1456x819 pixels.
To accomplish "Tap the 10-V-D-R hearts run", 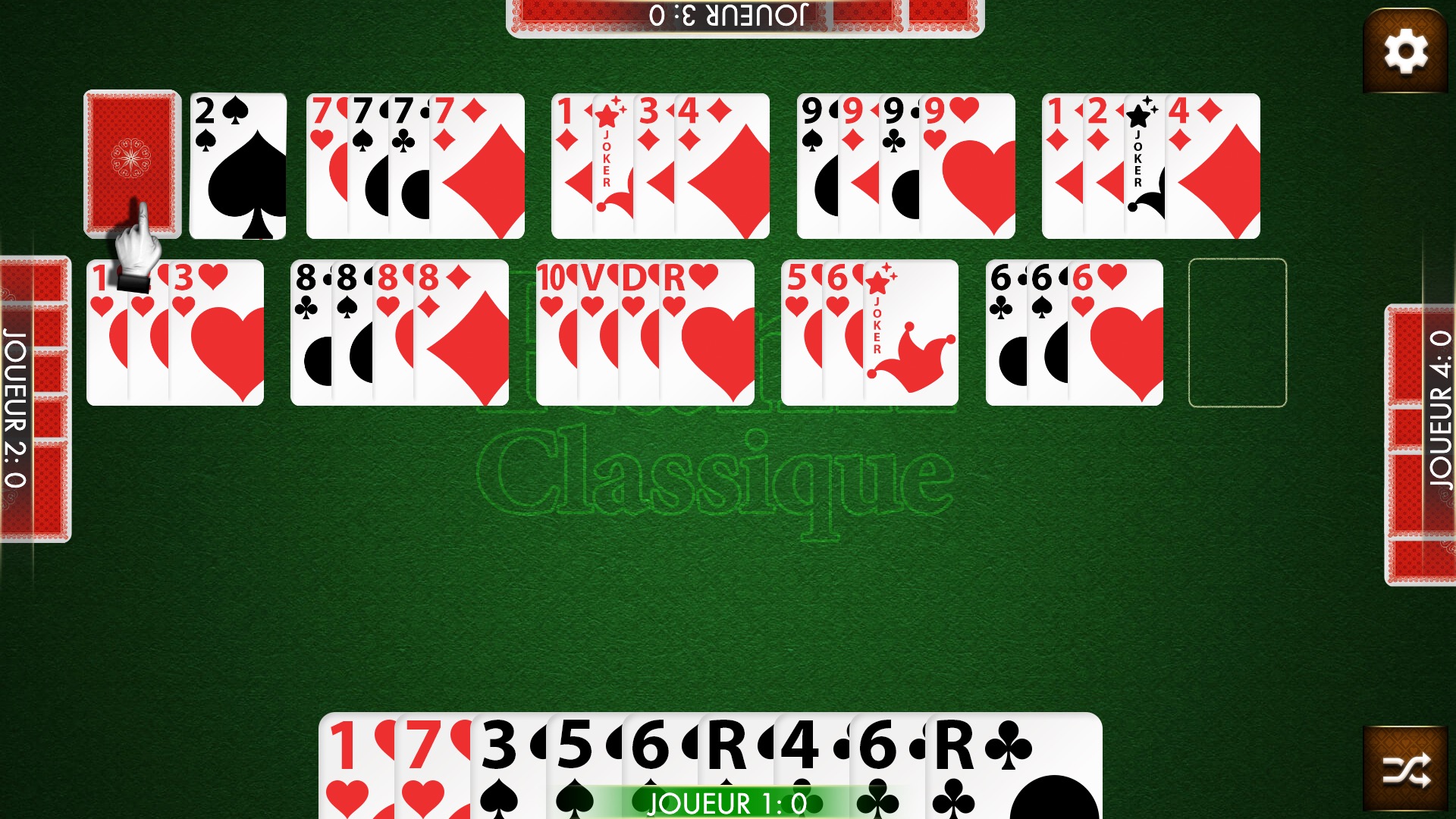I will [x=645, y=332].
